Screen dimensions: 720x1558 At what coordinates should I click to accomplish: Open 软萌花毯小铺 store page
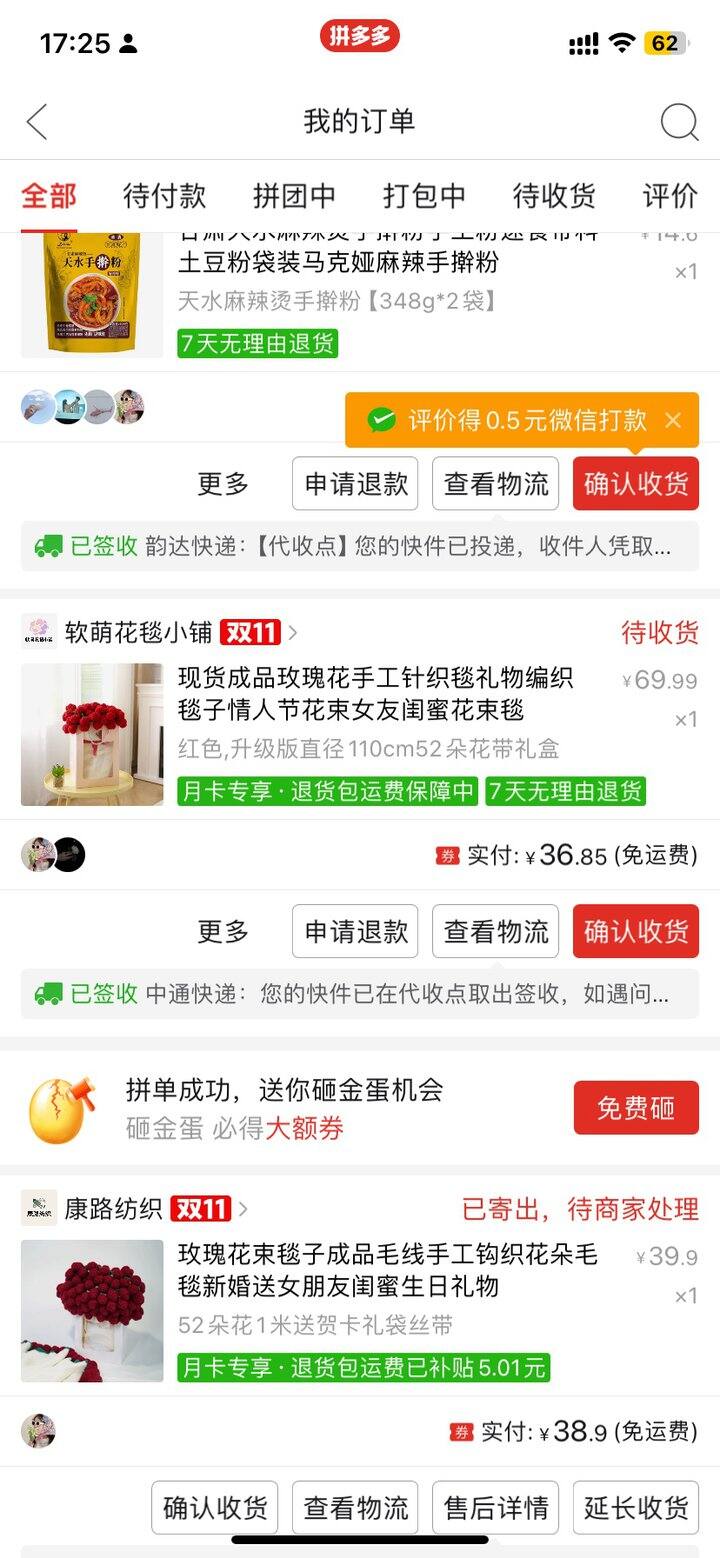(139, 632)
